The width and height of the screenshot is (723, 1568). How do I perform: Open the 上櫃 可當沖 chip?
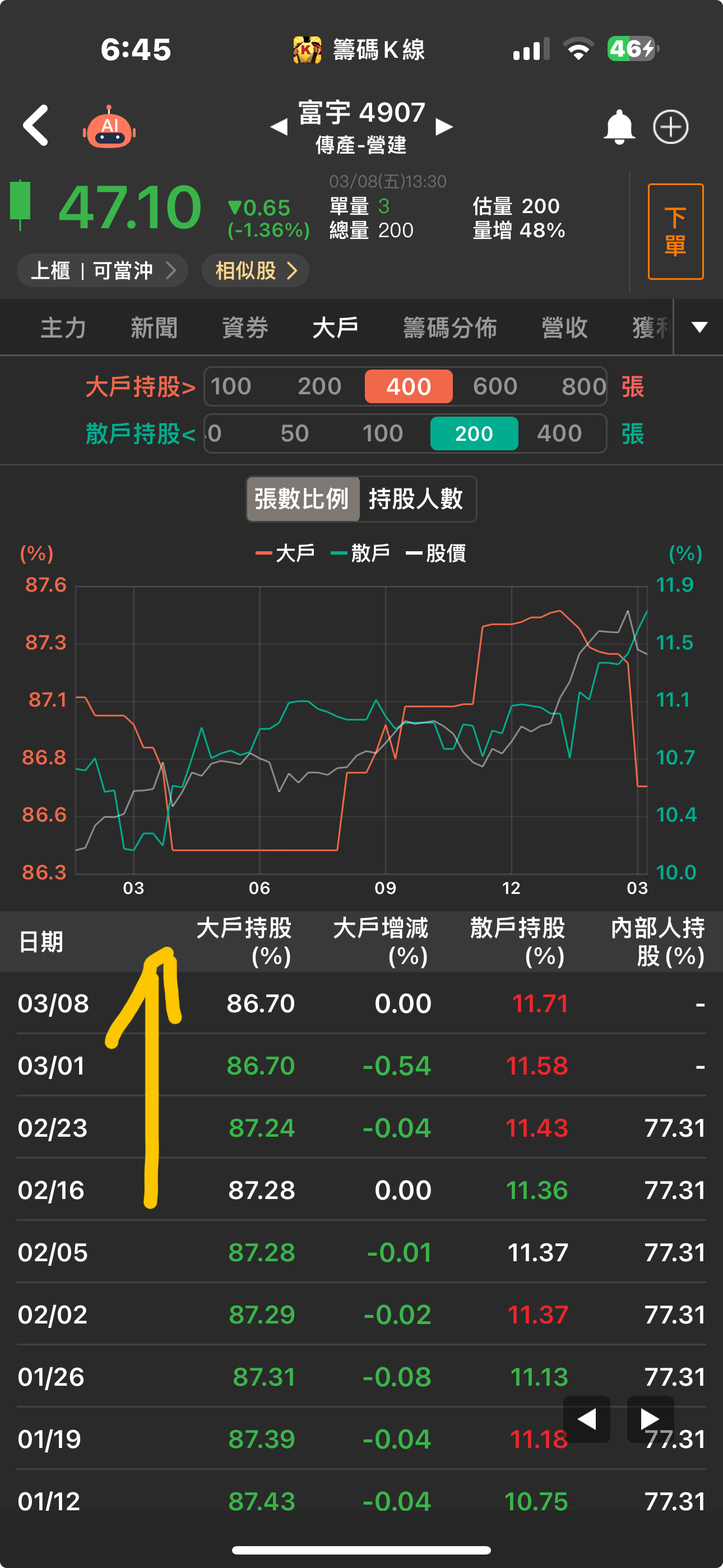101,270
